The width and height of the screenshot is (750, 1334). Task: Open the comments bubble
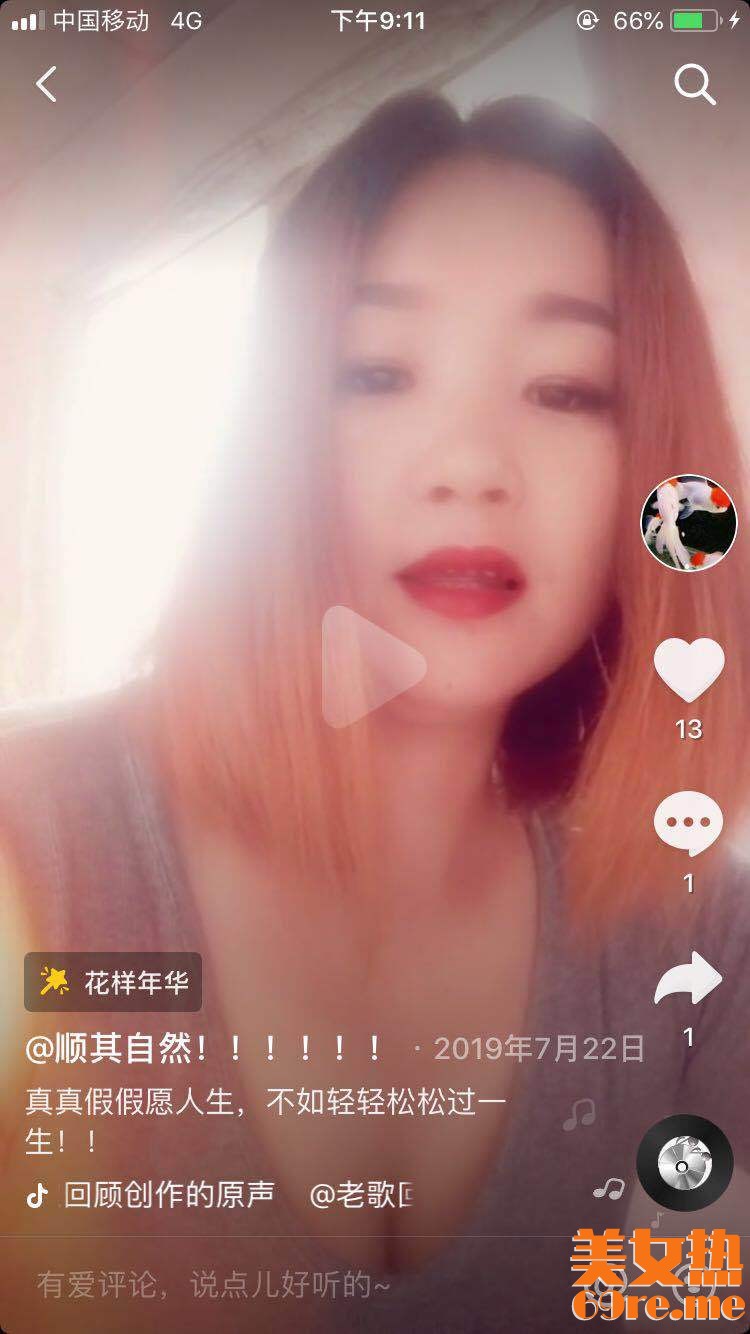click(688, 825)
